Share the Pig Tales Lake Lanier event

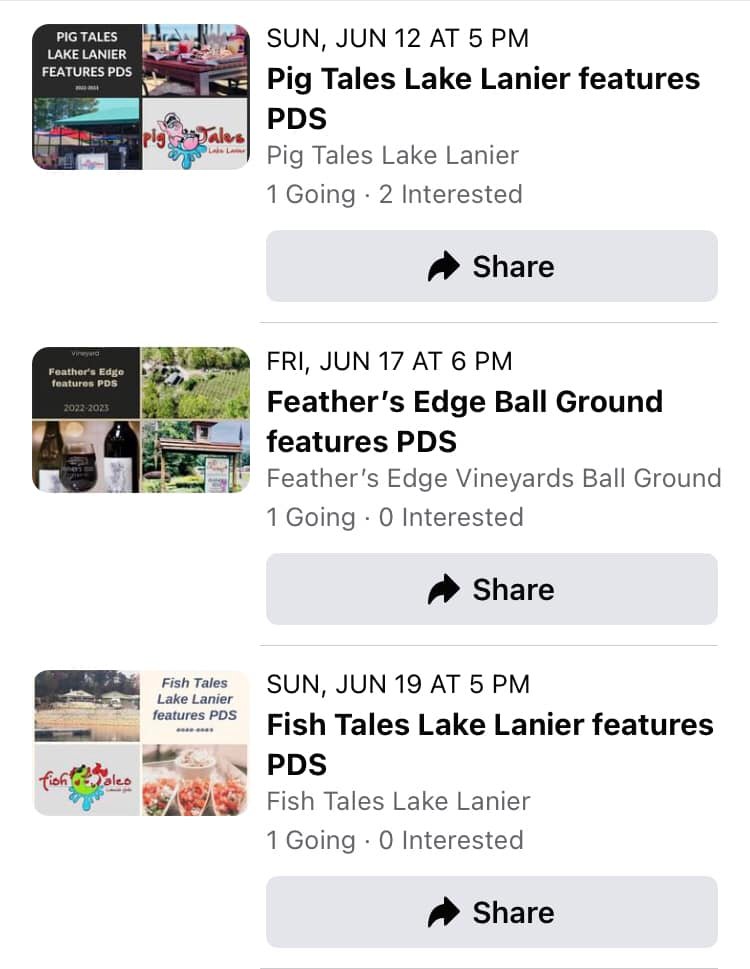click(x=491, y=266)
